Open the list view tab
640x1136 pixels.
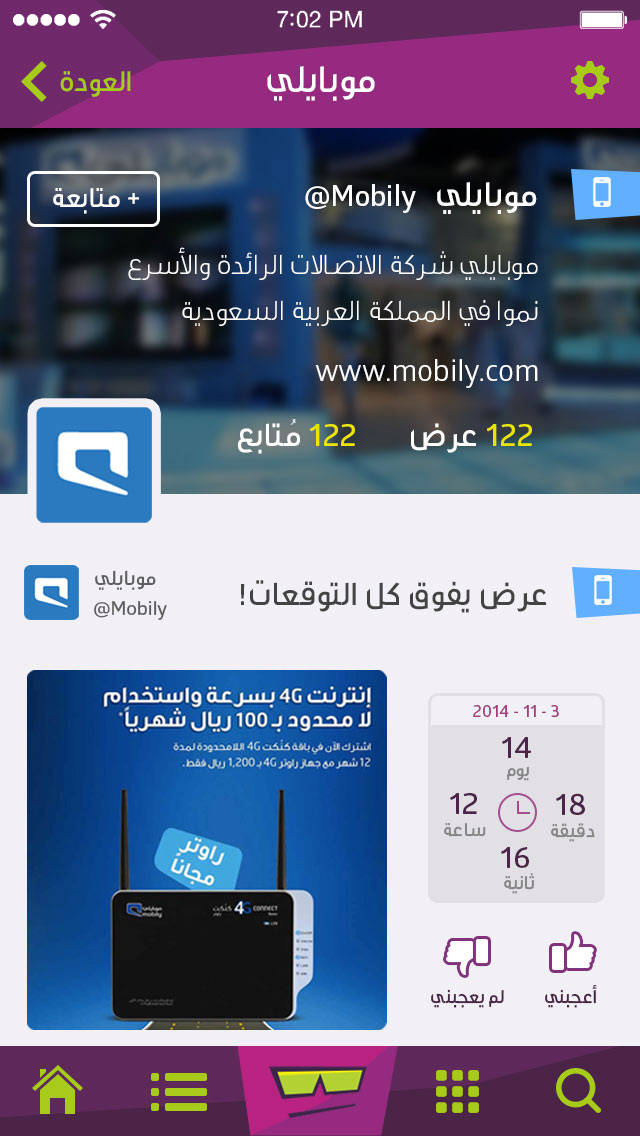(178, 1091)
